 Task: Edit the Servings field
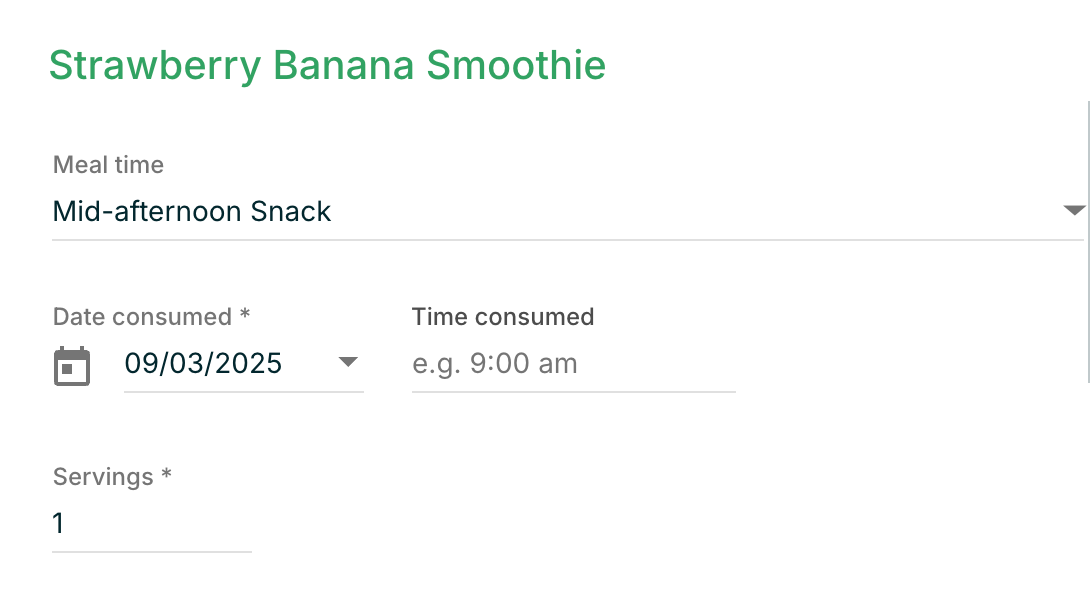[150, 524]
